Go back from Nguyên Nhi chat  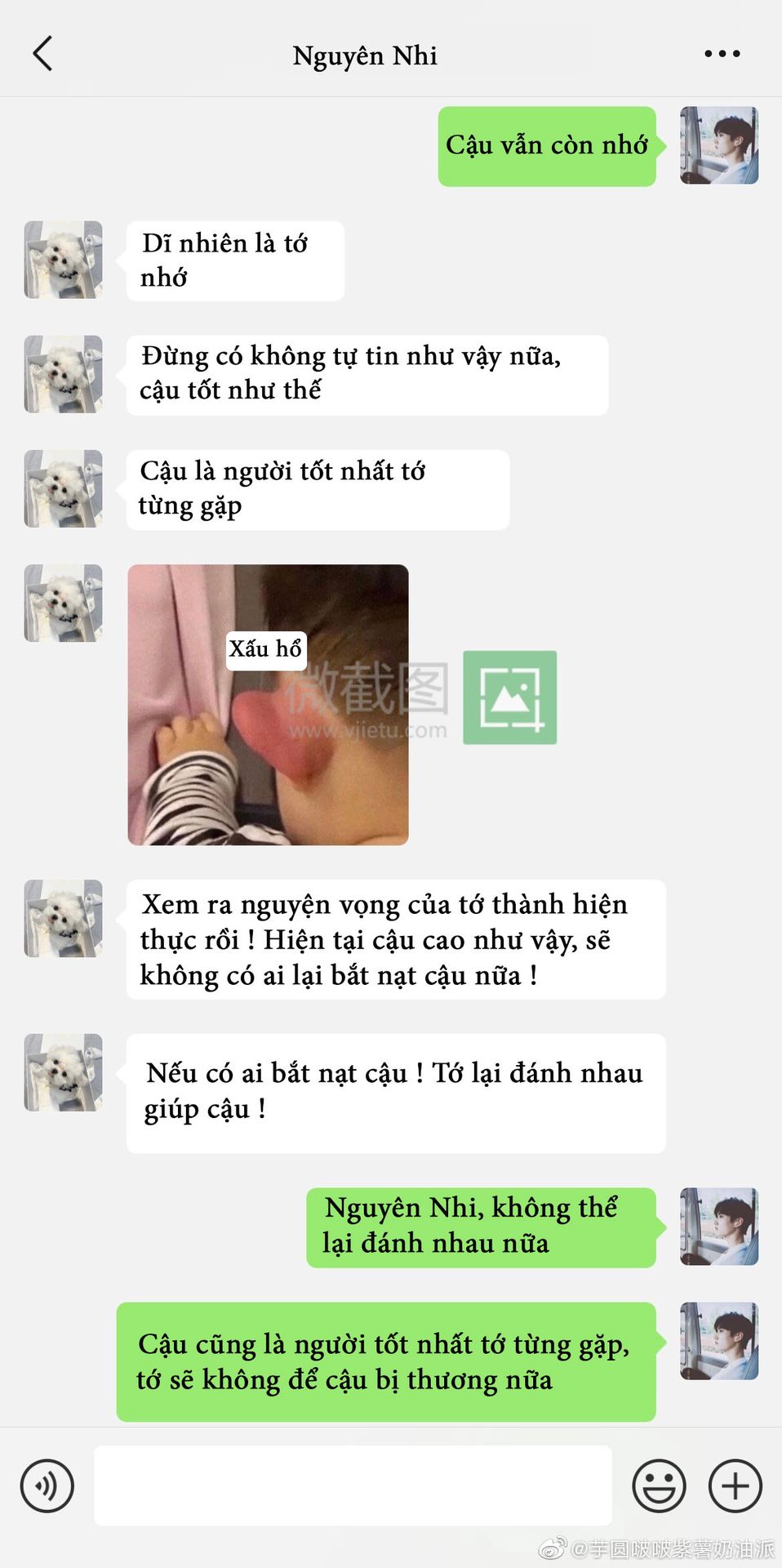(x=42, y=54)
